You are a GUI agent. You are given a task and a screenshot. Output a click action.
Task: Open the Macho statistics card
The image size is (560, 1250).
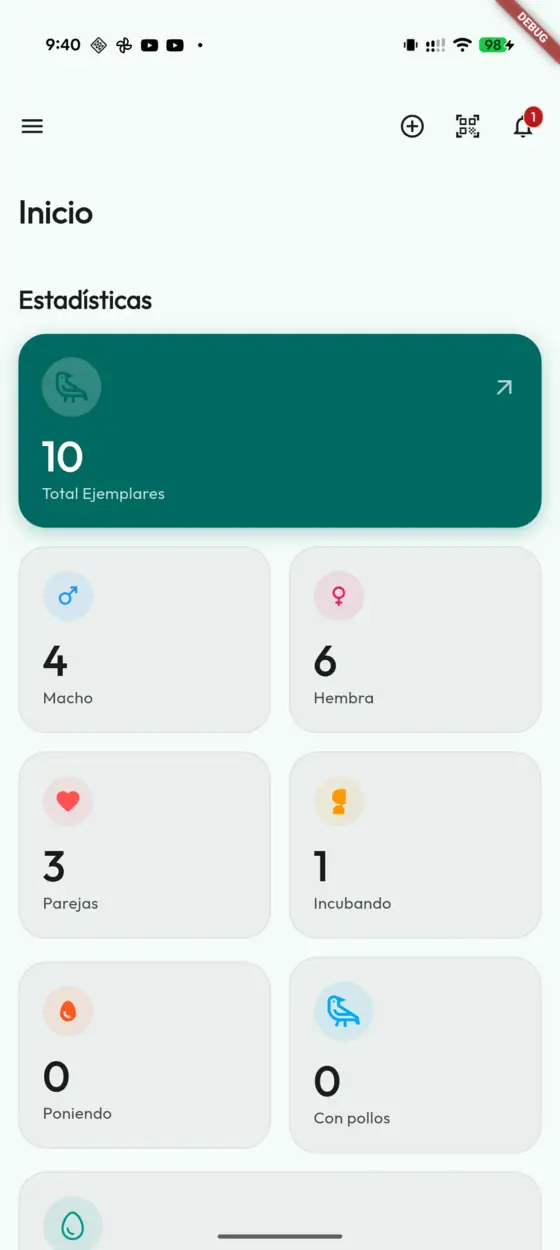pyautogui.click(x=145, y=640)
